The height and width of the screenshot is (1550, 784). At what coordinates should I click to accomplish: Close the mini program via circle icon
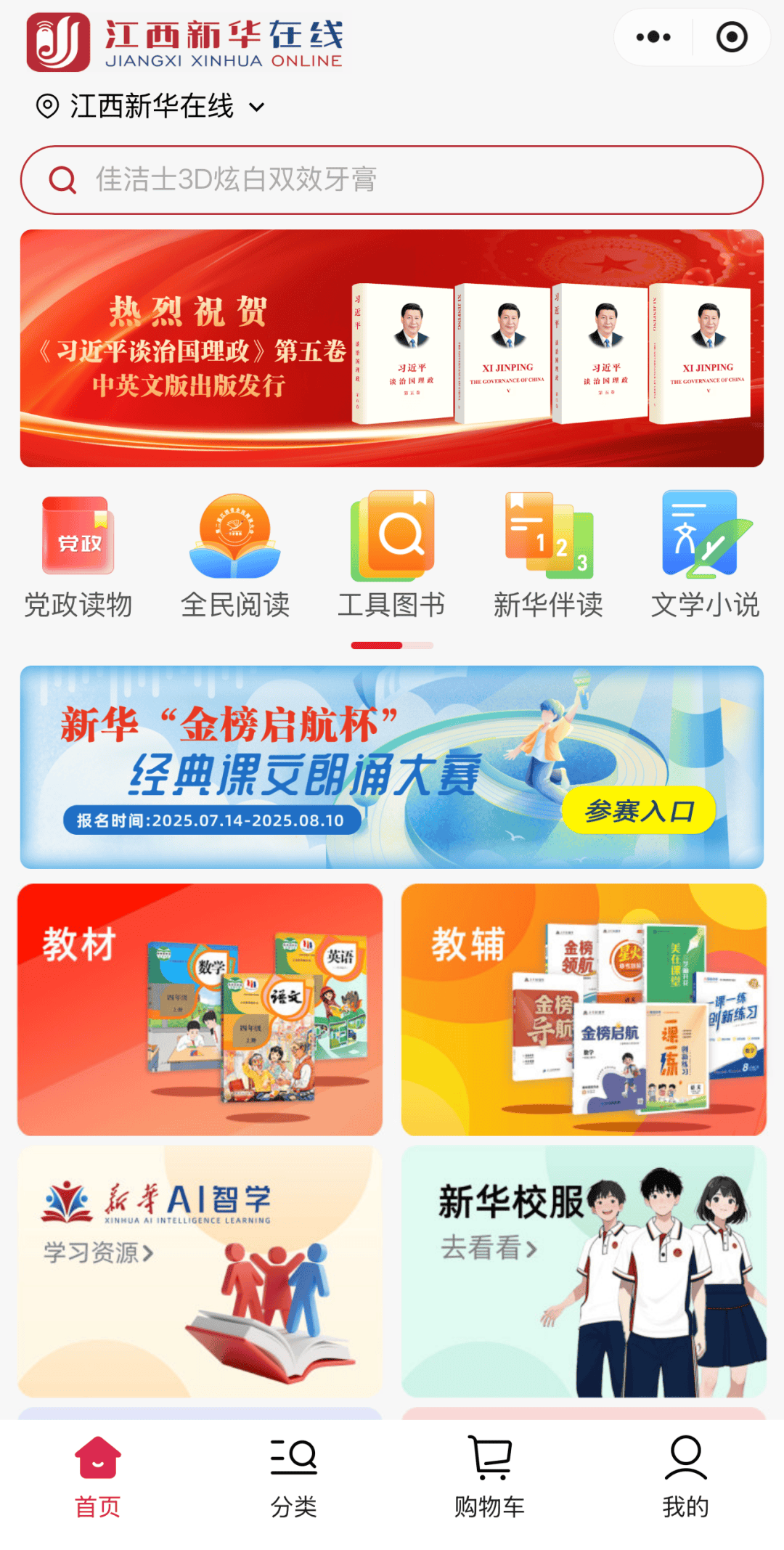coord(732,37)
